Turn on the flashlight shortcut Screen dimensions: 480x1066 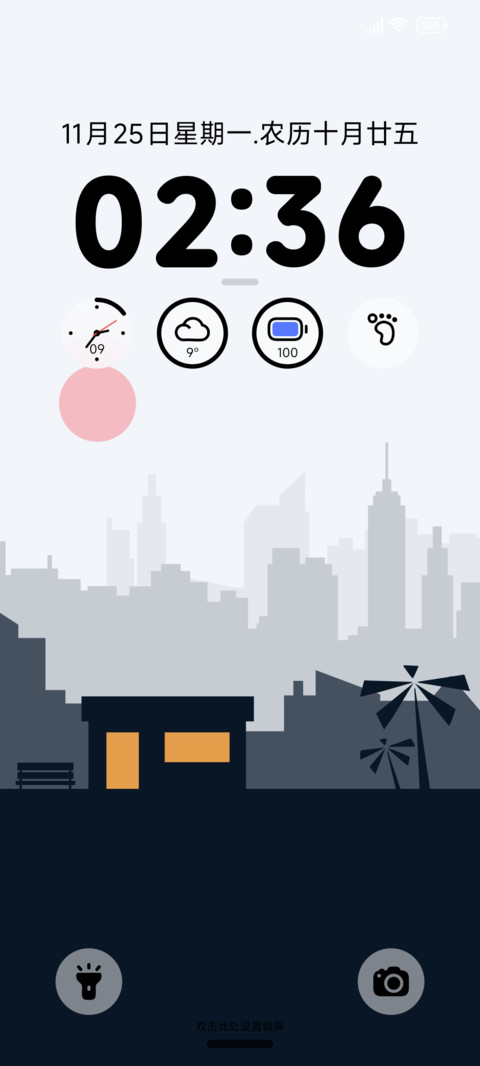click(89, 981)
